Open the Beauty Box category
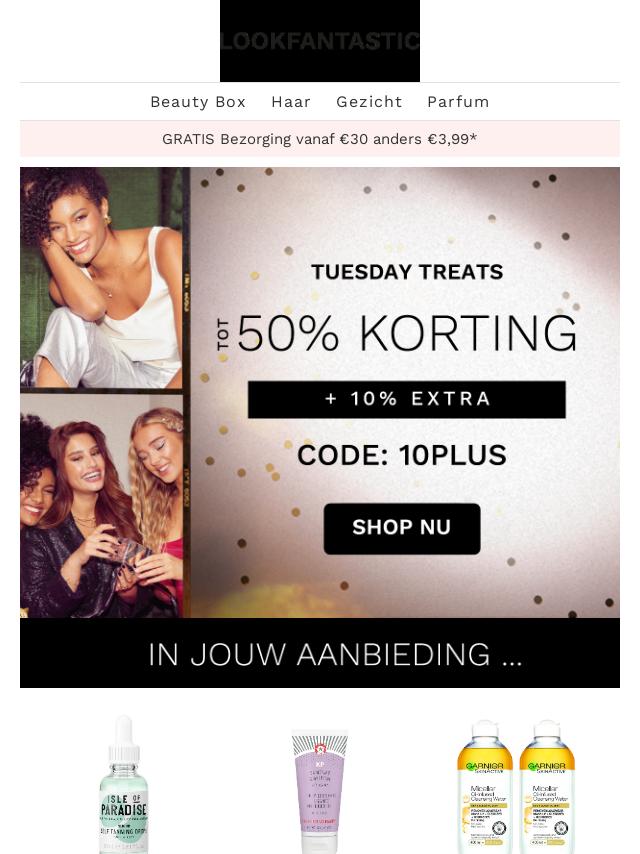The image size is (640, 854). click(x=198, y=102)
